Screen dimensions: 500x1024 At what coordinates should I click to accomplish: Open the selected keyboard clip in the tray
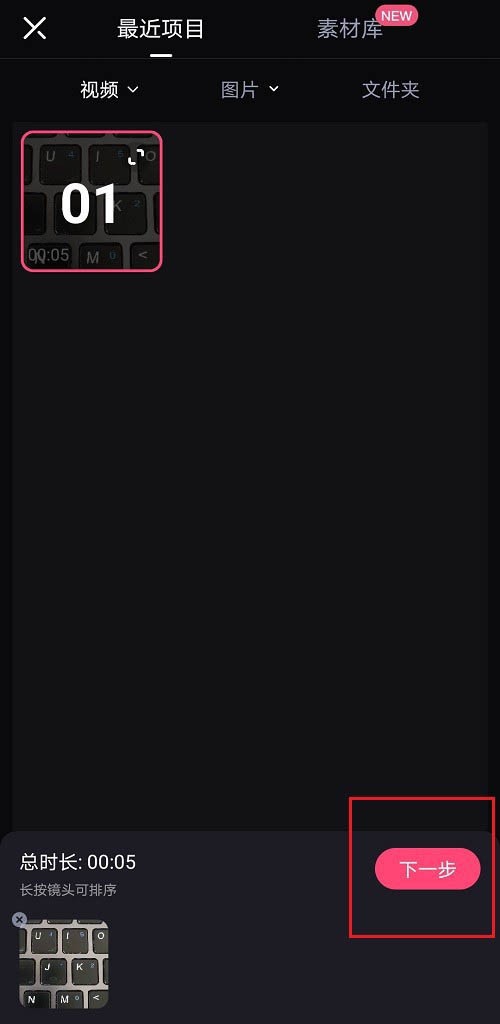coord(64,965)
